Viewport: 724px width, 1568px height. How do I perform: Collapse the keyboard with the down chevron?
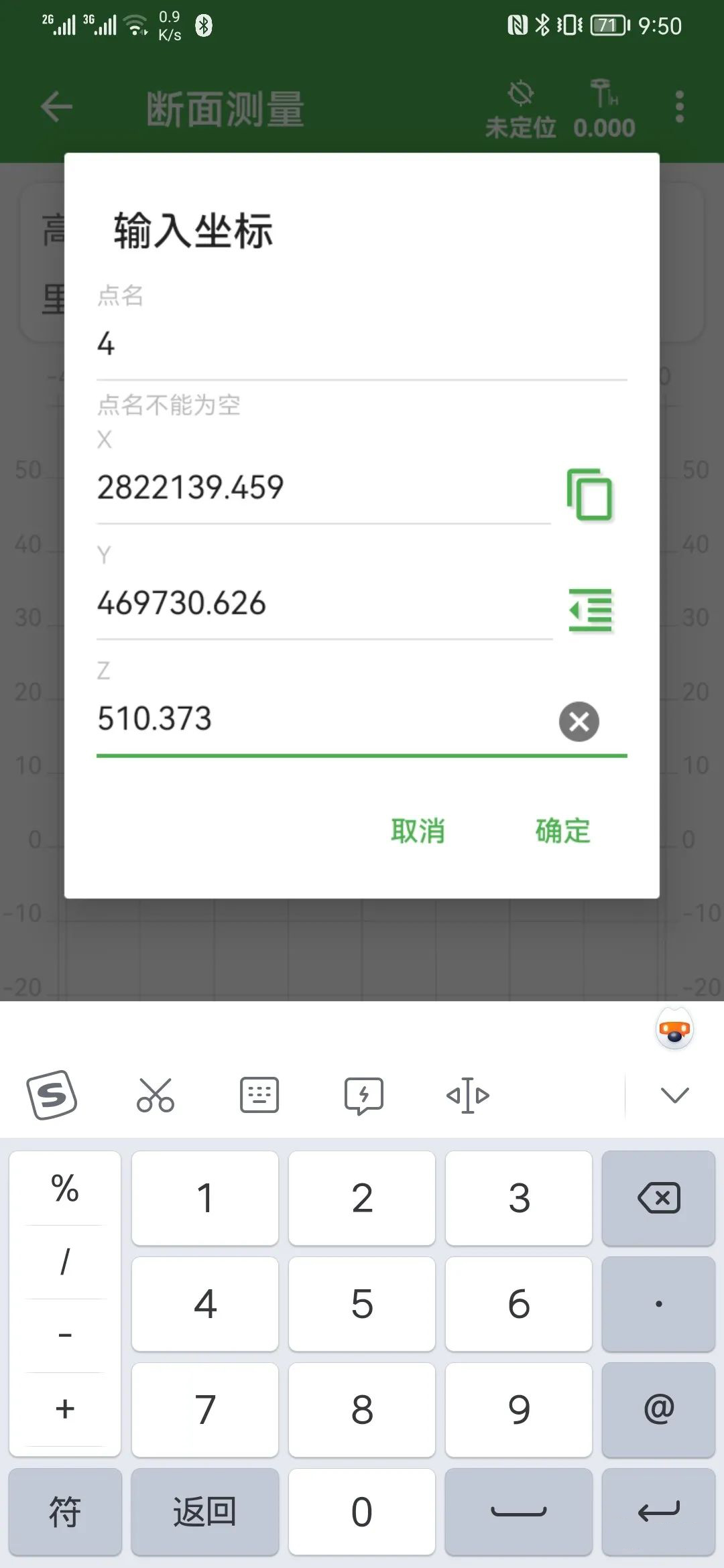click(674, 1095)
